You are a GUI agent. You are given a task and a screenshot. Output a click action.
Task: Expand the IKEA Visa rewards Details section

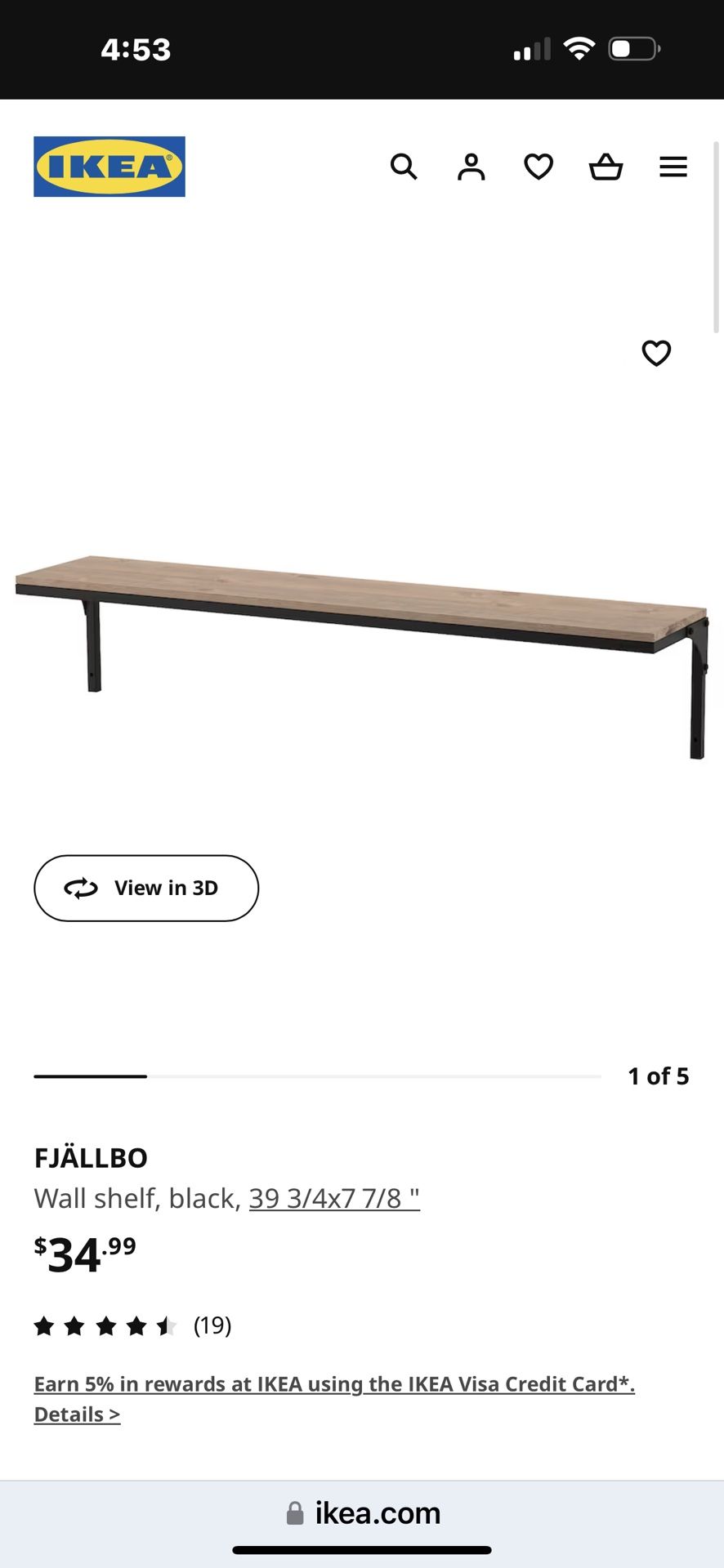(76, 1414)
